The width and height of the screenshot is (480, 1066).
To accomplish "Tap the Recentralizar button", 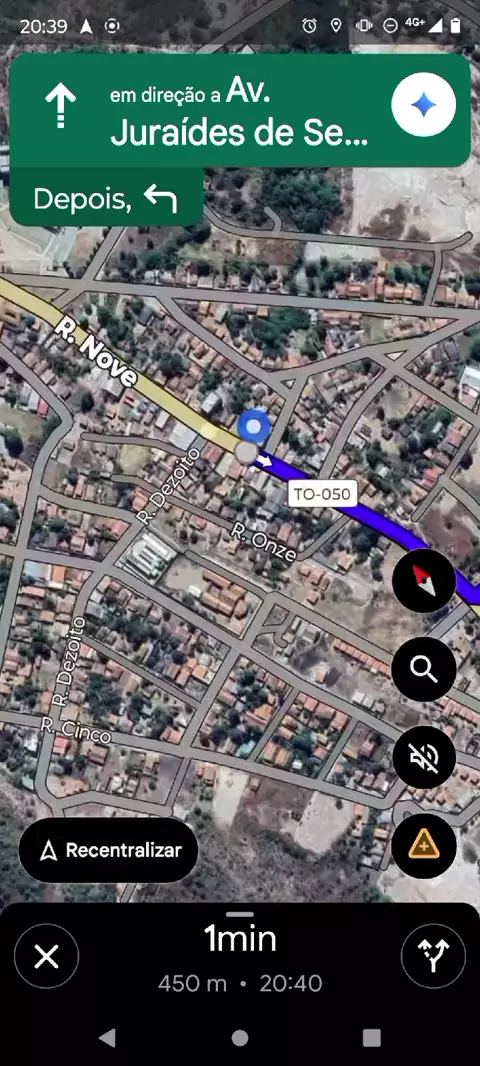I will pyautogui.click(x=108, y=850).
